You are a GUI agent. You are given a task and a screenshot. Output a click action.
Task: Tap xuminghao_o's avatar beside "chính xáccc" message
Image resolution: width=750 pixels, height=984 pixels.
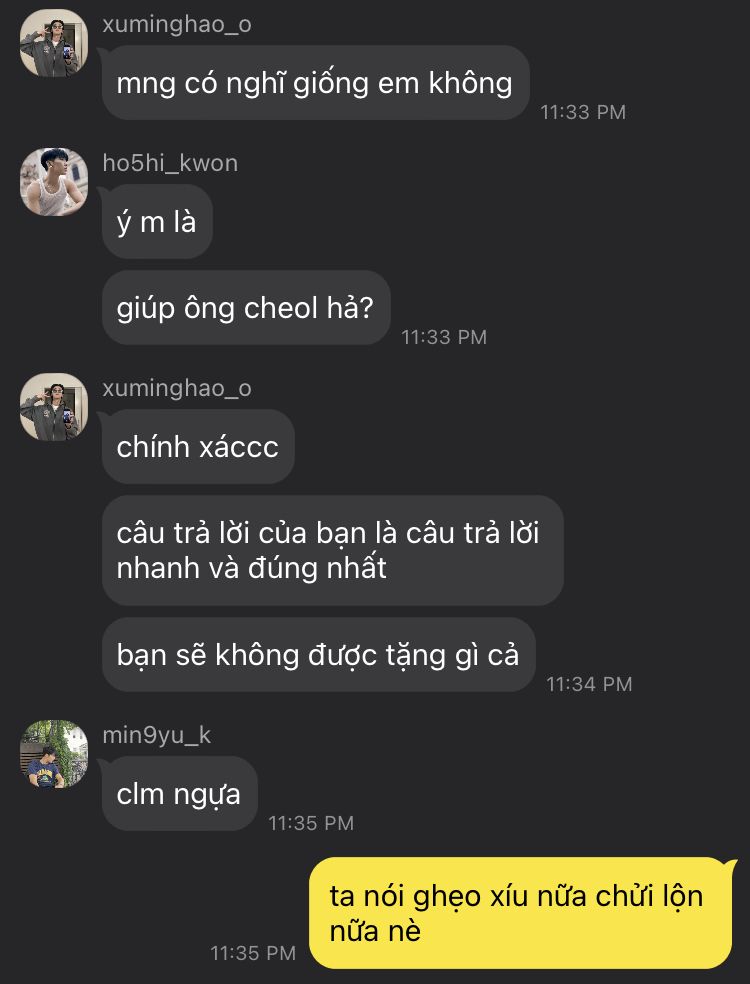coord(54,407)
